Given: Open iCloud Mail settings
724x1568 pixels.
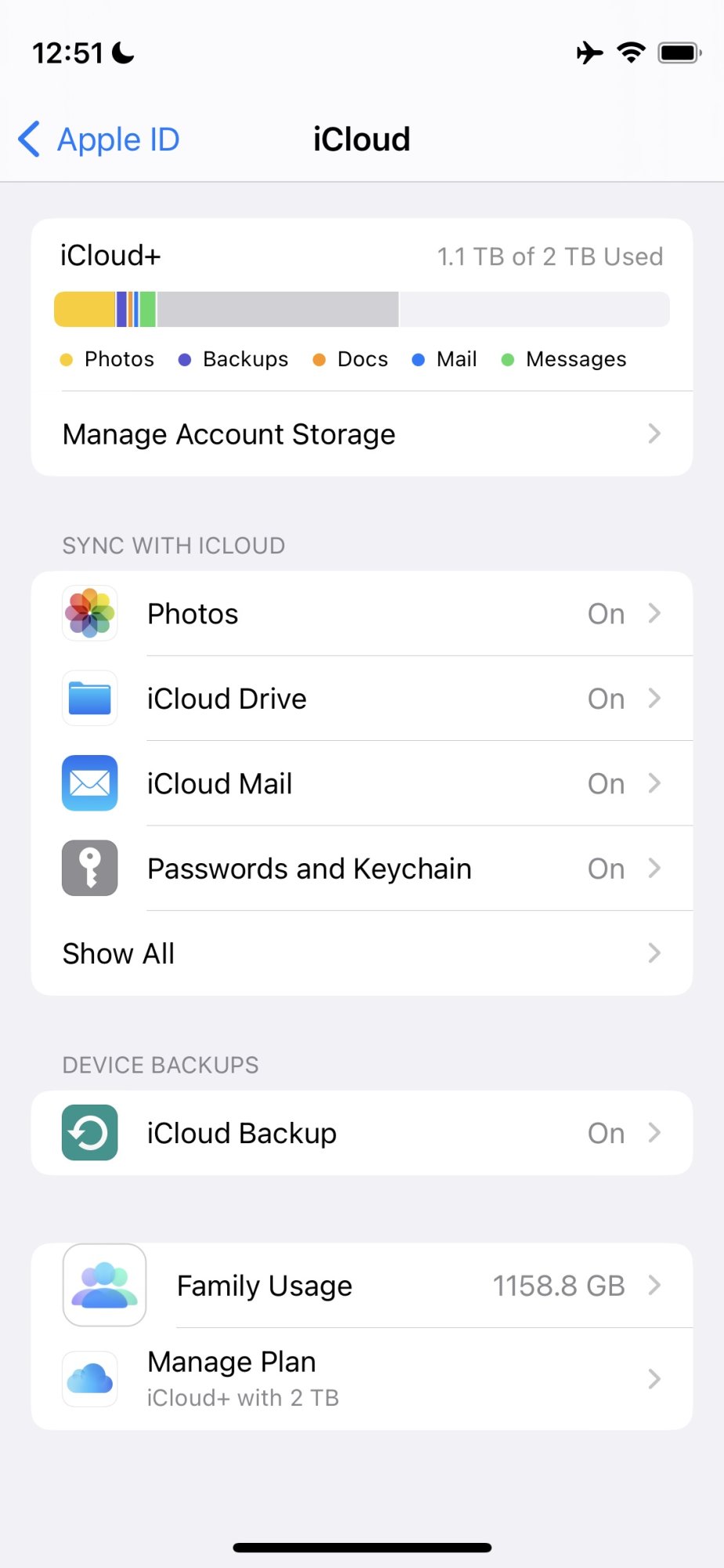Looking at the screenshot, I should coord(361,783).
